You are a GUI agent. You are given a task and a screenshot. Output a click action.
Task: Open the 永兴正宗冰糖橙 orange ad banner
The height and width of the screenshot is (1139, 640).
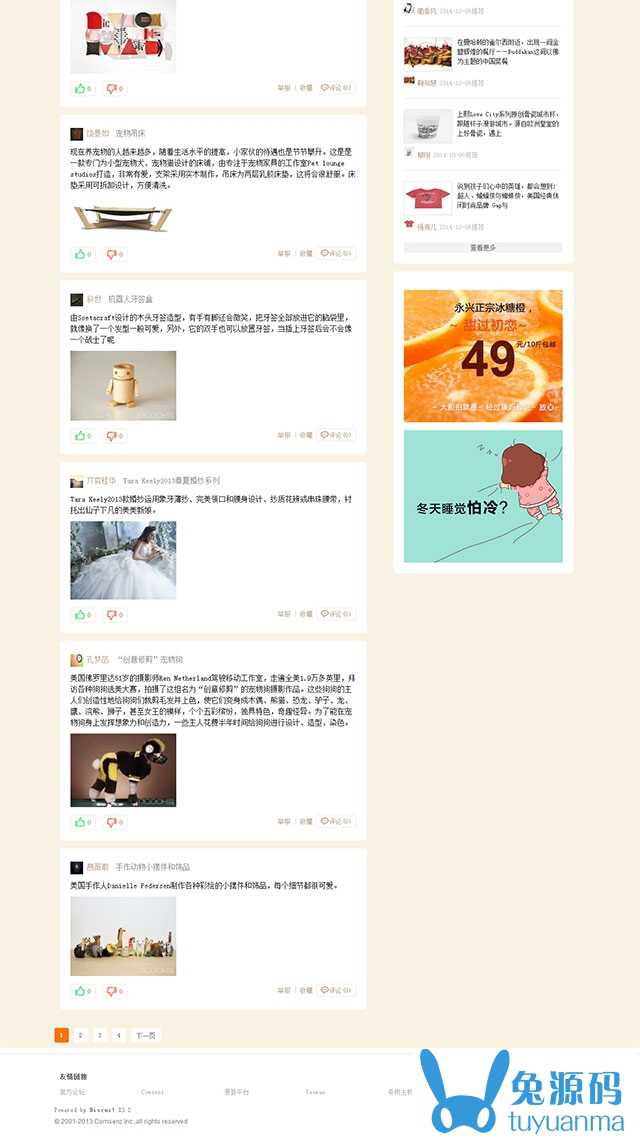[x=483, y=355]
